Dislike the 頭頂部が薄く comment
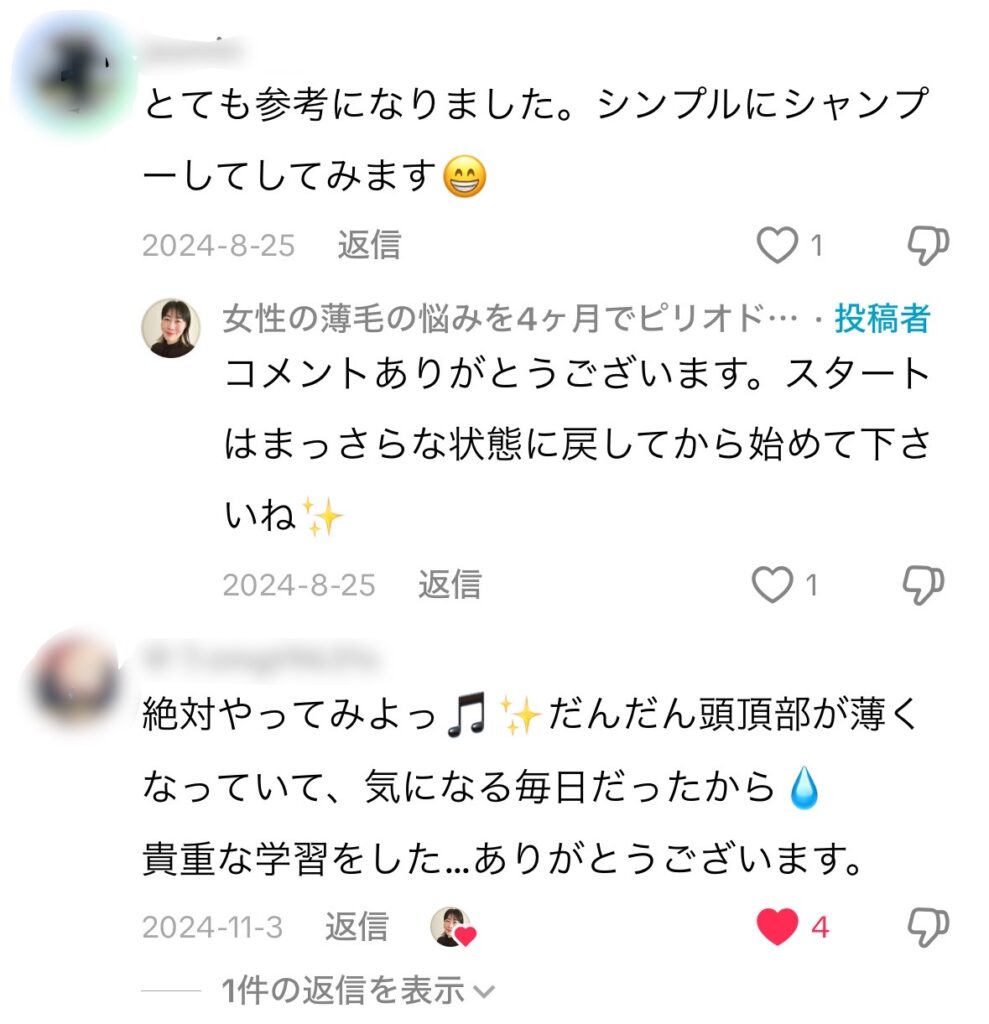Image resolution: width=989 pixels, height=1024 pixels. (926, 927)
